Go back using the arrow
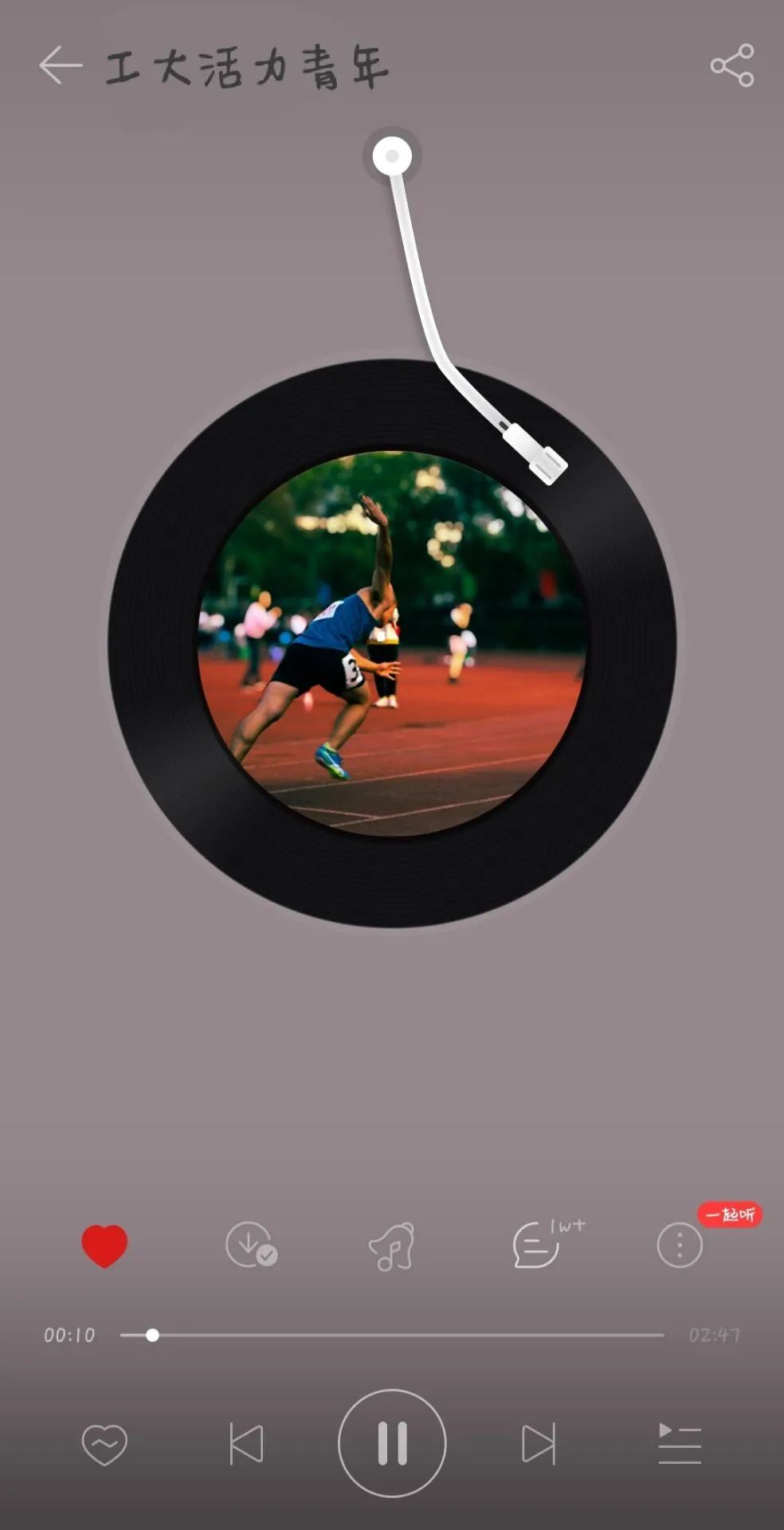The width and height of the screenshot is (784, 1530). click(61, 65)
